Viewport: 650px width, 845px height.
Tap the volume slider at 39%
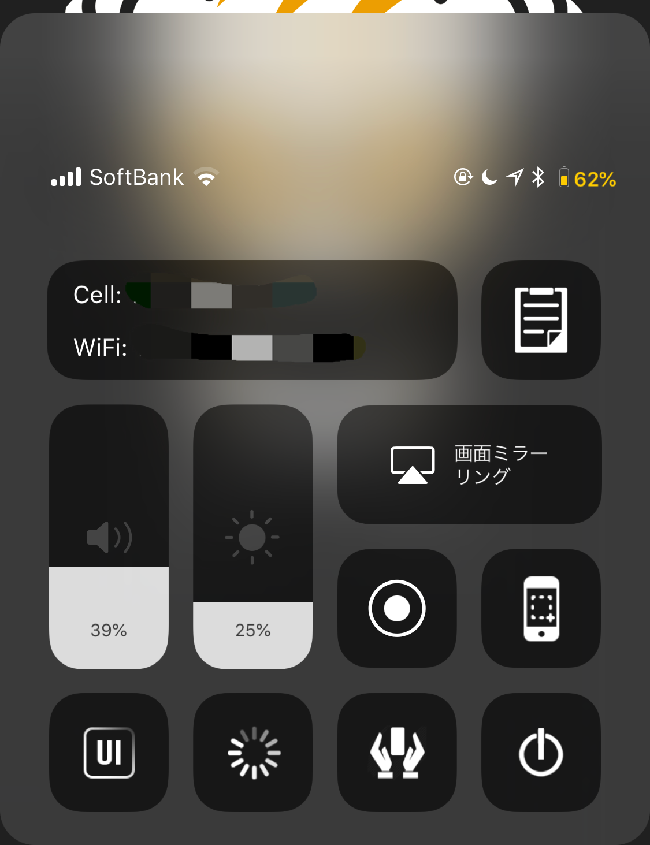[x=109, y=537]
